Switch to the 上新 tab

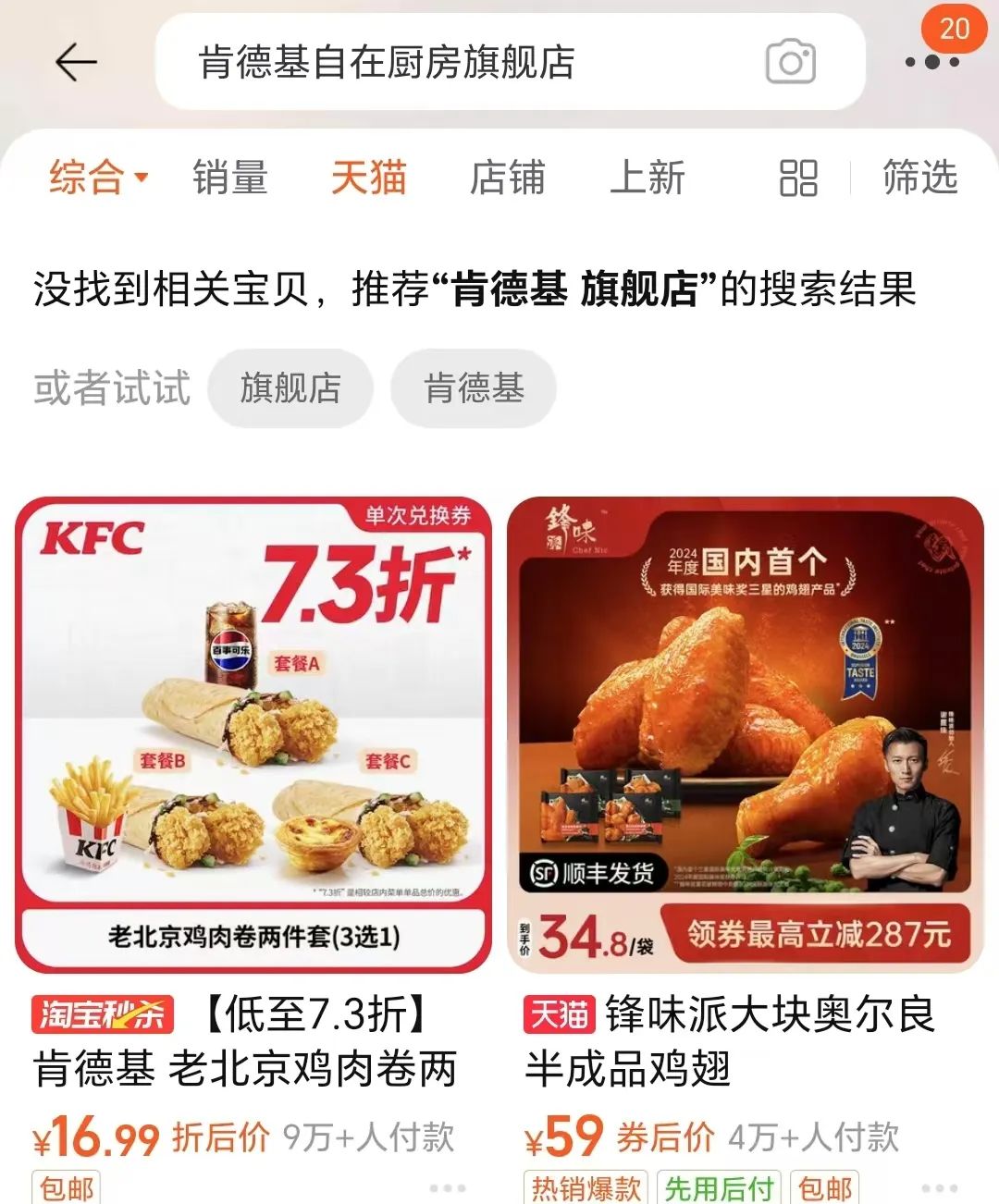(x=647, y=178)
